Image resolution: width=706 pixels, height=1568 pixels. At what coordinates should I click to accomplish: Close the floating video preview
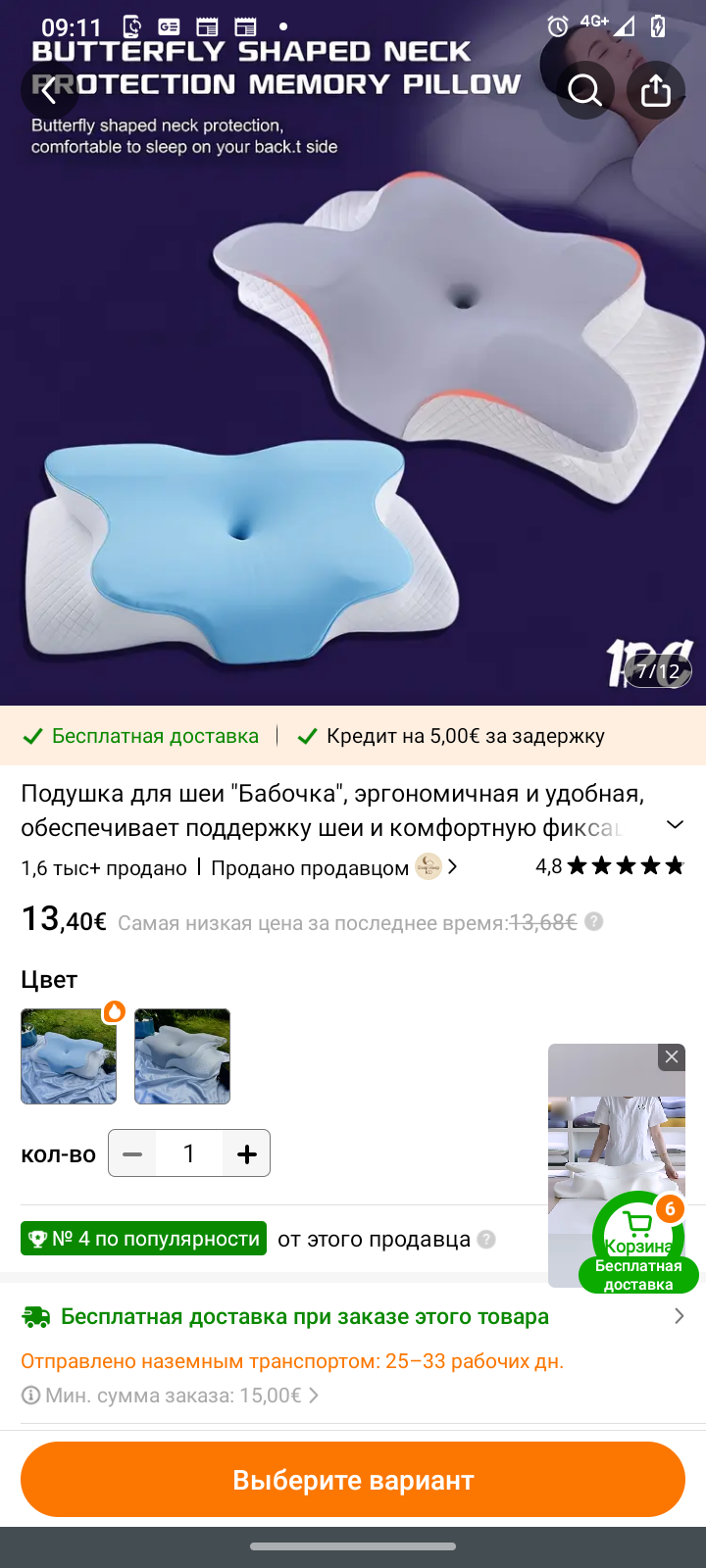[x=672, y=1056]
